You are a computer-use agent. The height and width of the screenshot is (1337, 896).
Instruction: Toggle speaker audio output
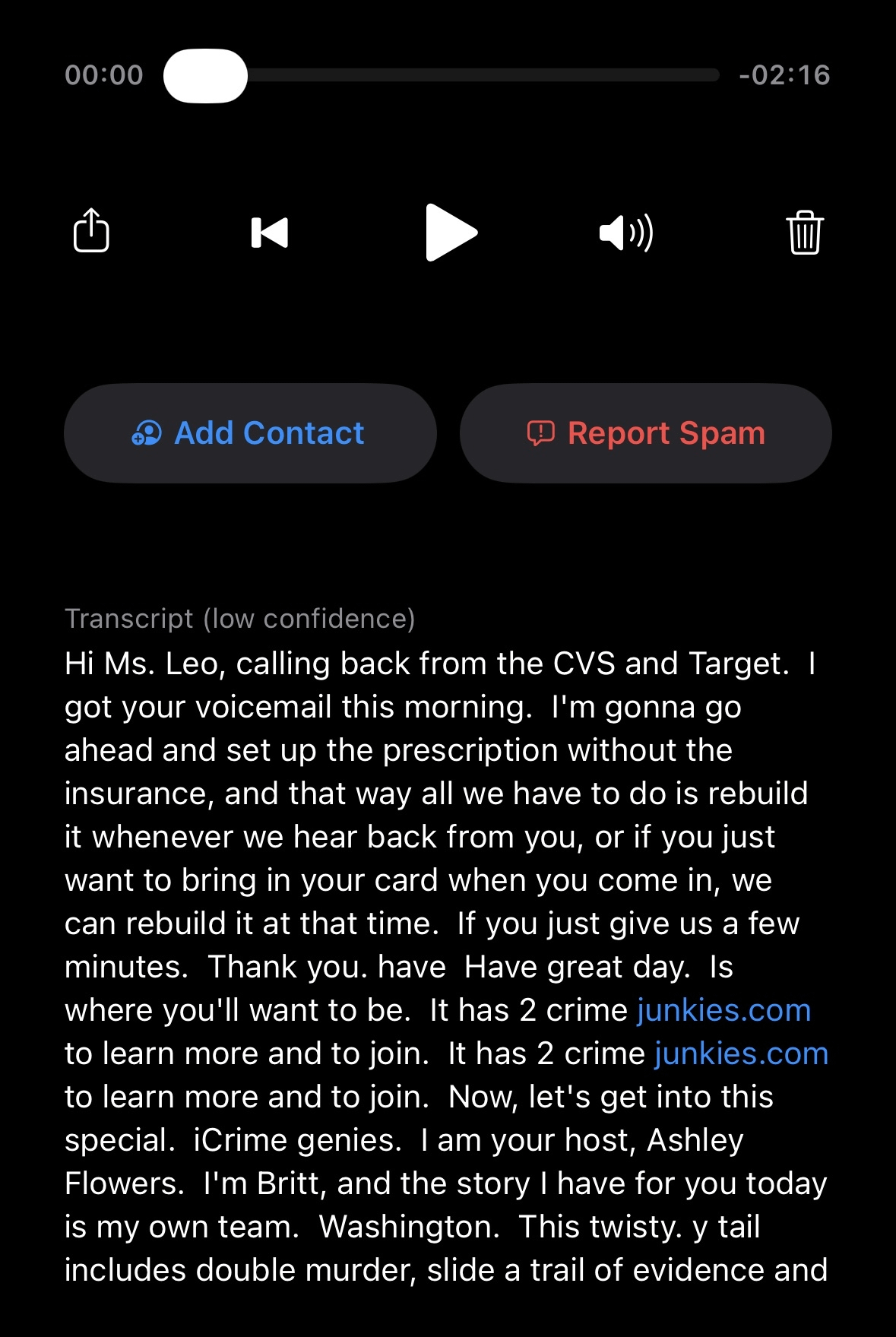(625, 233)
